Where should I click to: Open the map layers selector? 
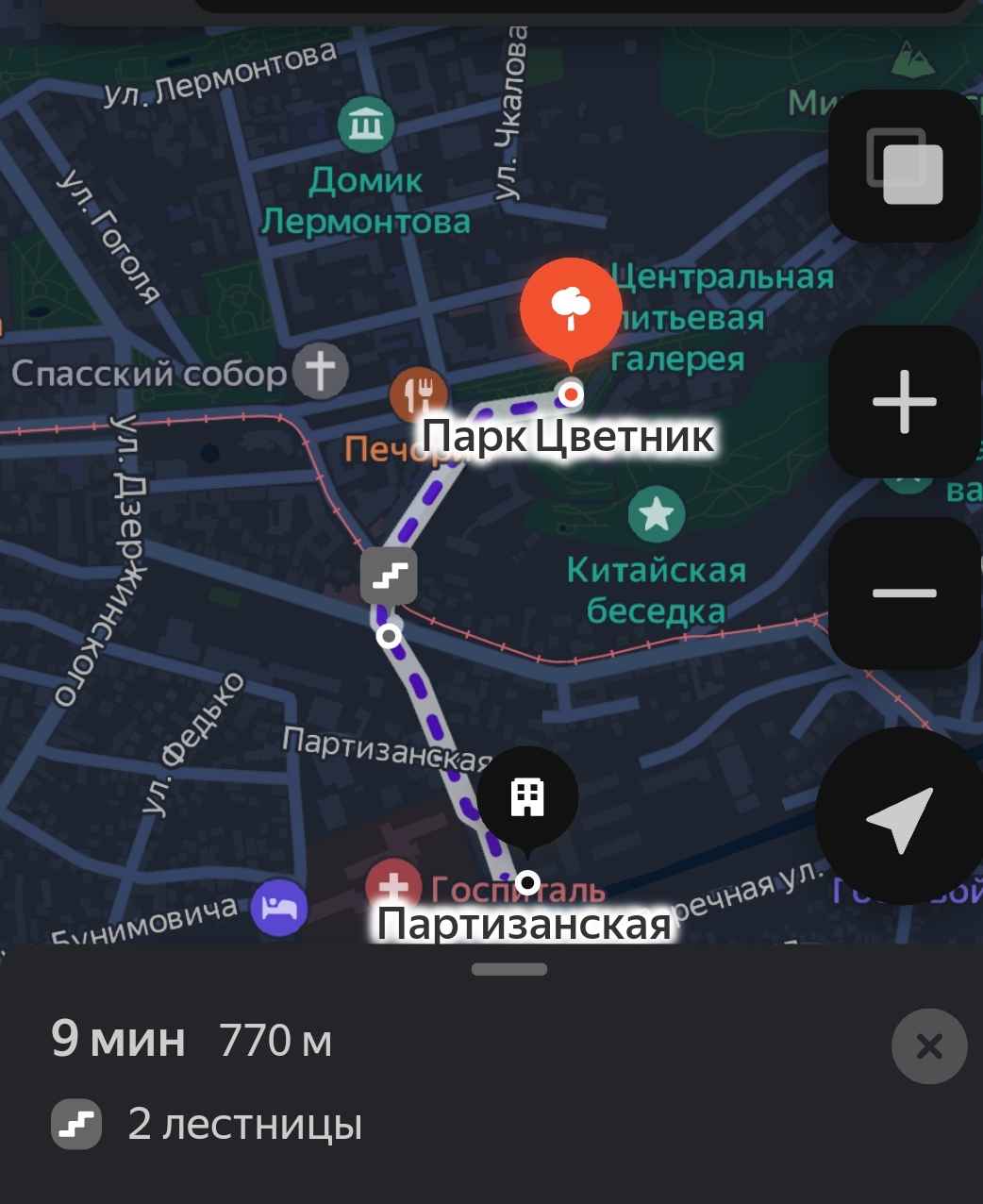point(902,166)
